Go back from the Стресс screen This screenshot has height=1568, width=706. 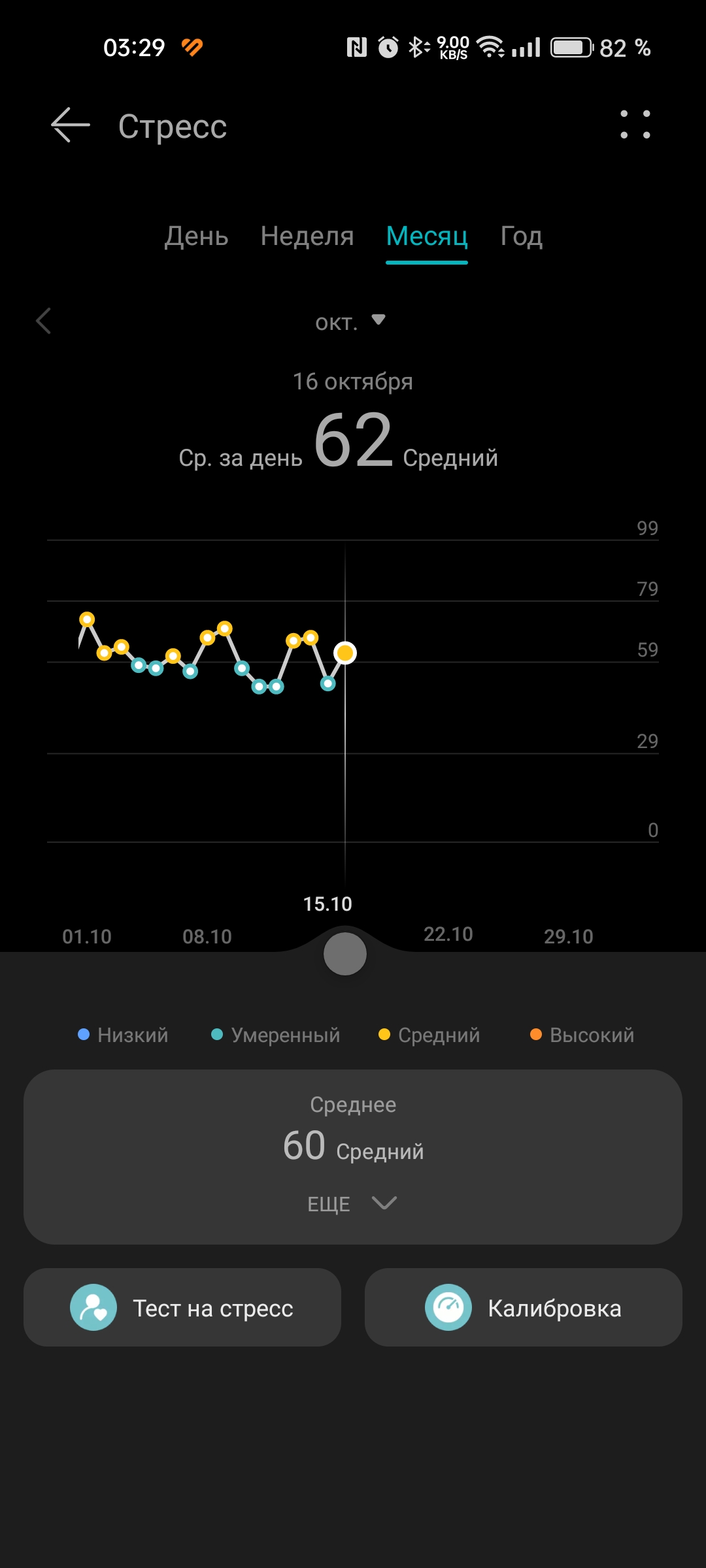pyautogui.click(x=71, y=125)
